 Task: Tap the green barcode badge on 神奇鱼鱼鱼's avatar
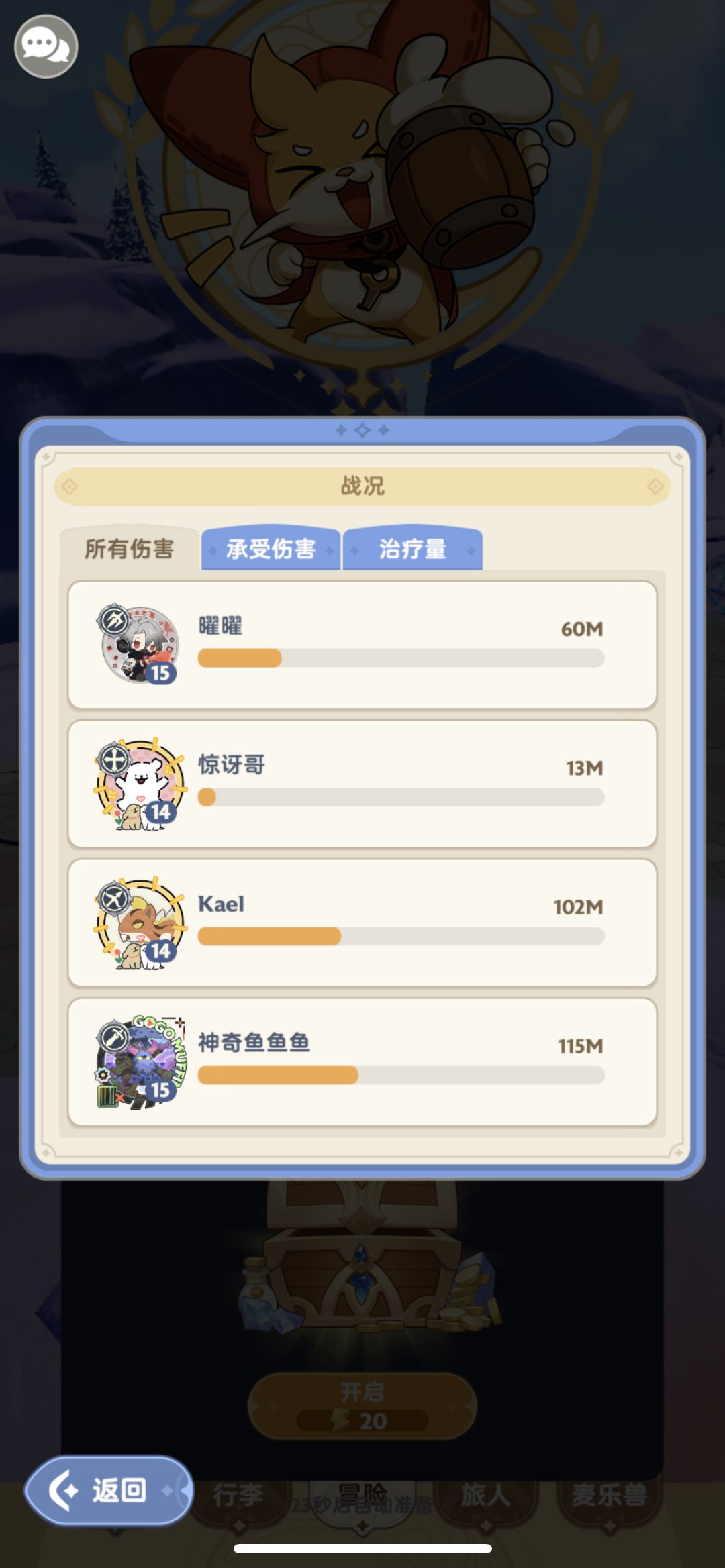(x=107, y=1096)
